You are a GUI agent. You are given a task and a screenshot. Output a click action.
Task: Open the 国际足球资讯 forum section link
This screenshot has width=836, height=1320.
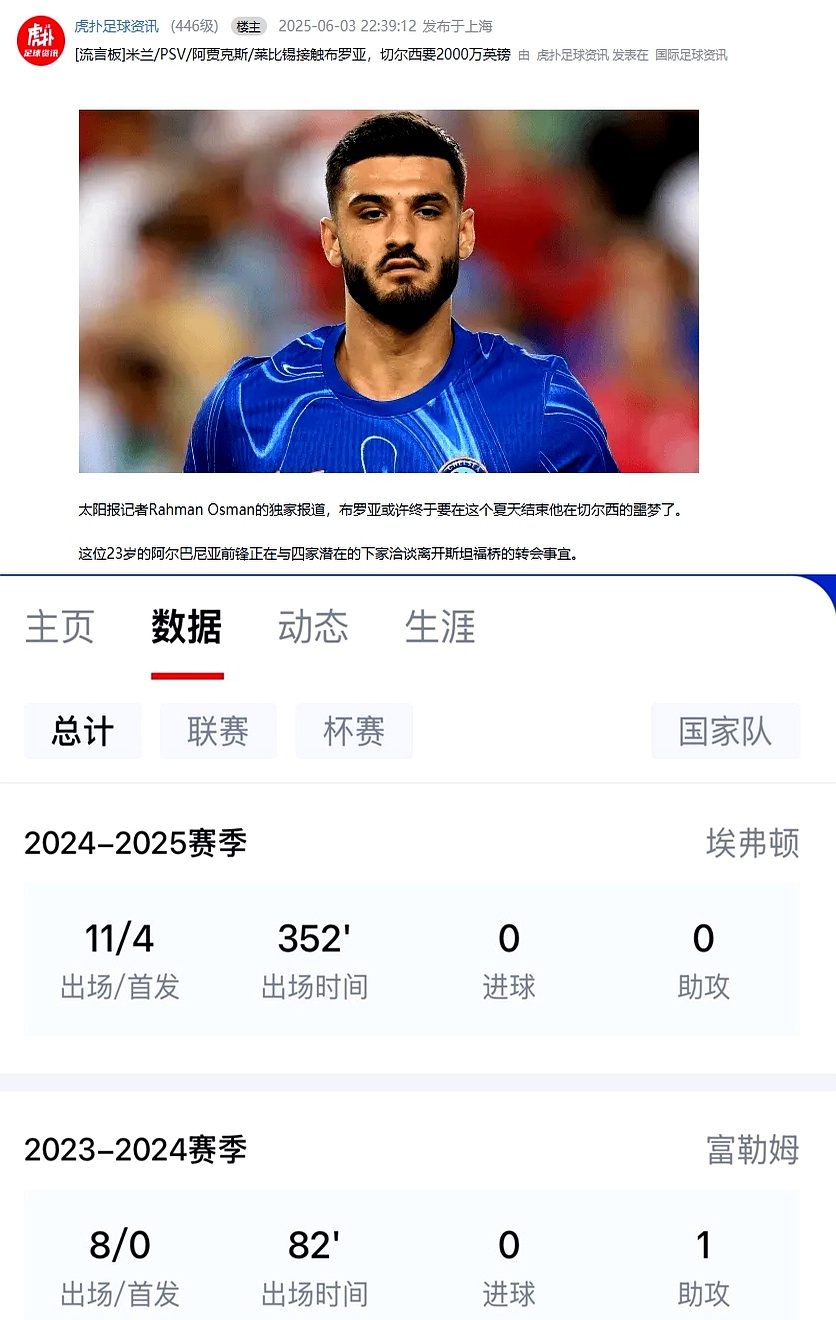pyautogui.click(x=692, y=56)
